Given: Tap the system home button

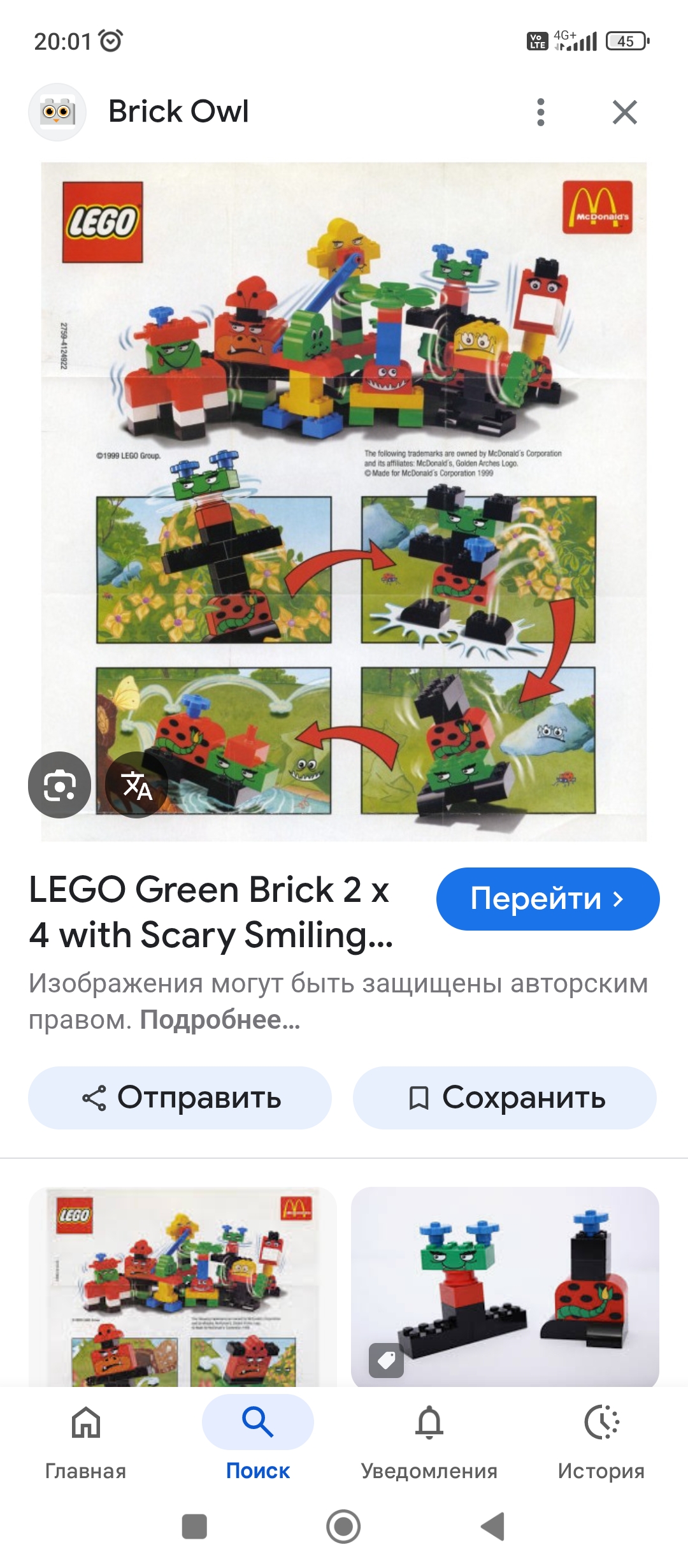Looking at the screenshot, I should 343,1527.
